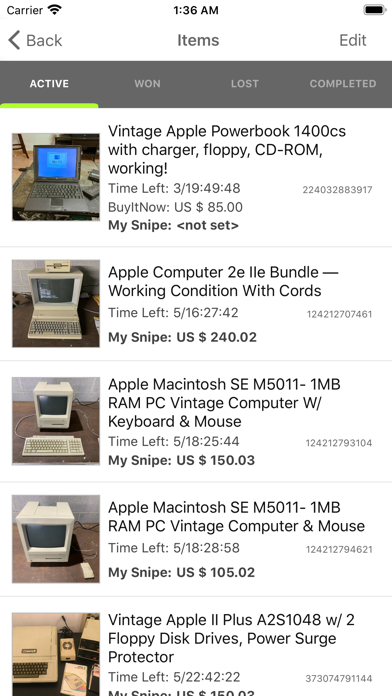Switch to the Completed tab
The width and height of the screenshot is (392, 696).
pos(343,84)
